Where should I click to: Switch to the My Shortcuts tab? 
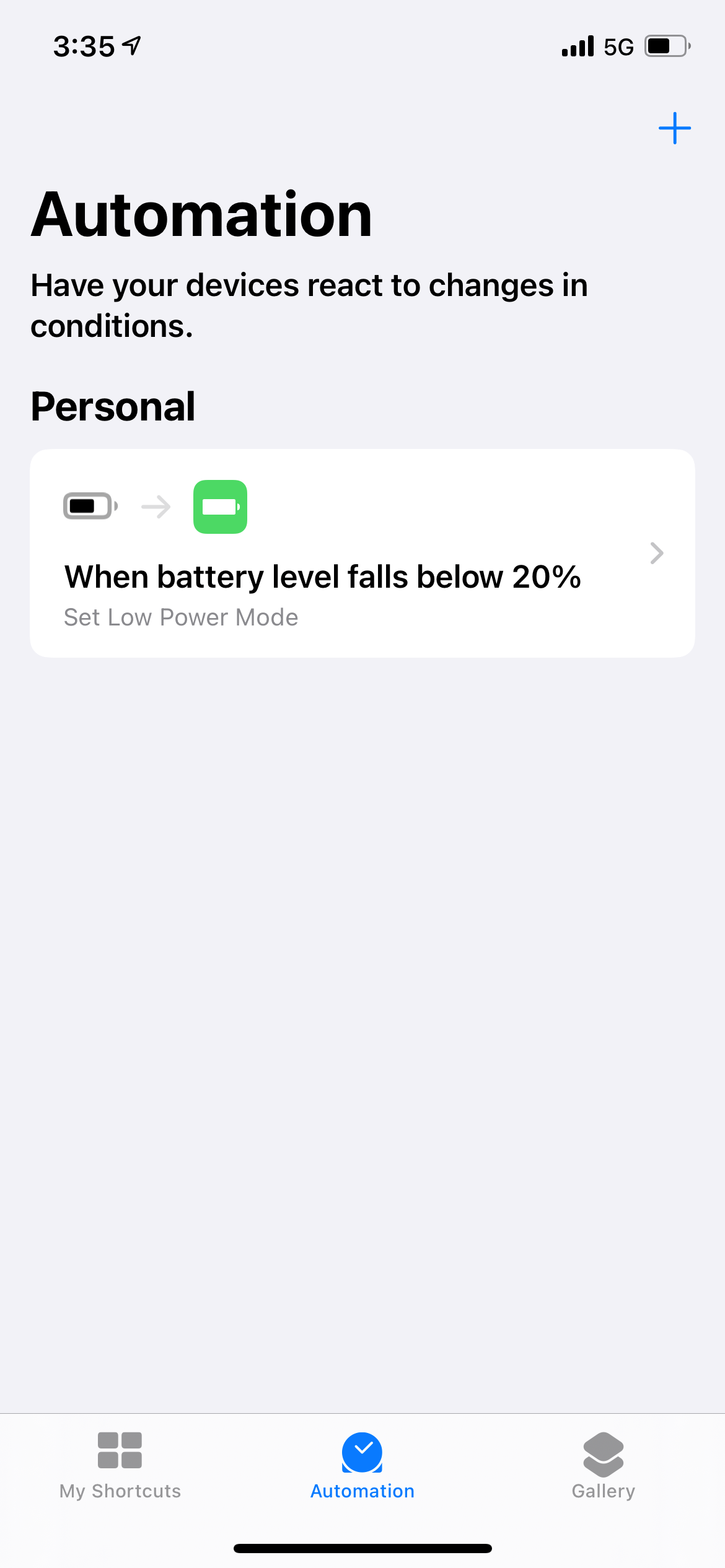tap(120, 1465)
